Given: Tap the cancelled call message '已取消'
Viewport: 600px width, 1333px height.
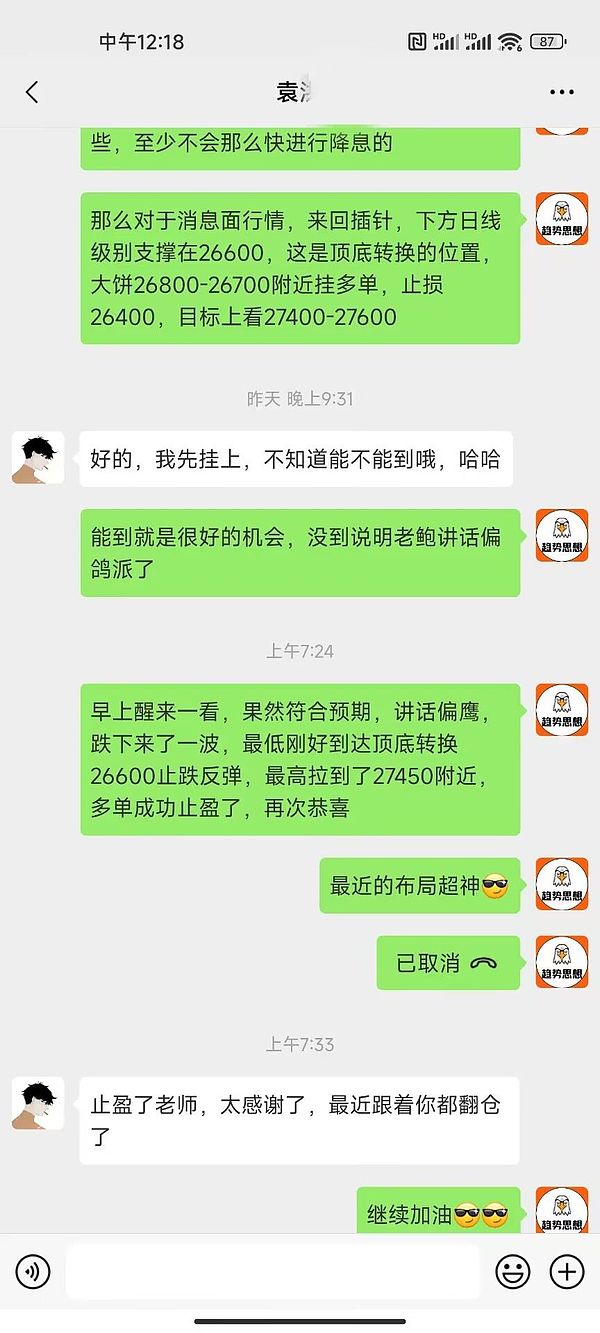Looking at the screenshot, I should (x=448, y=963).
